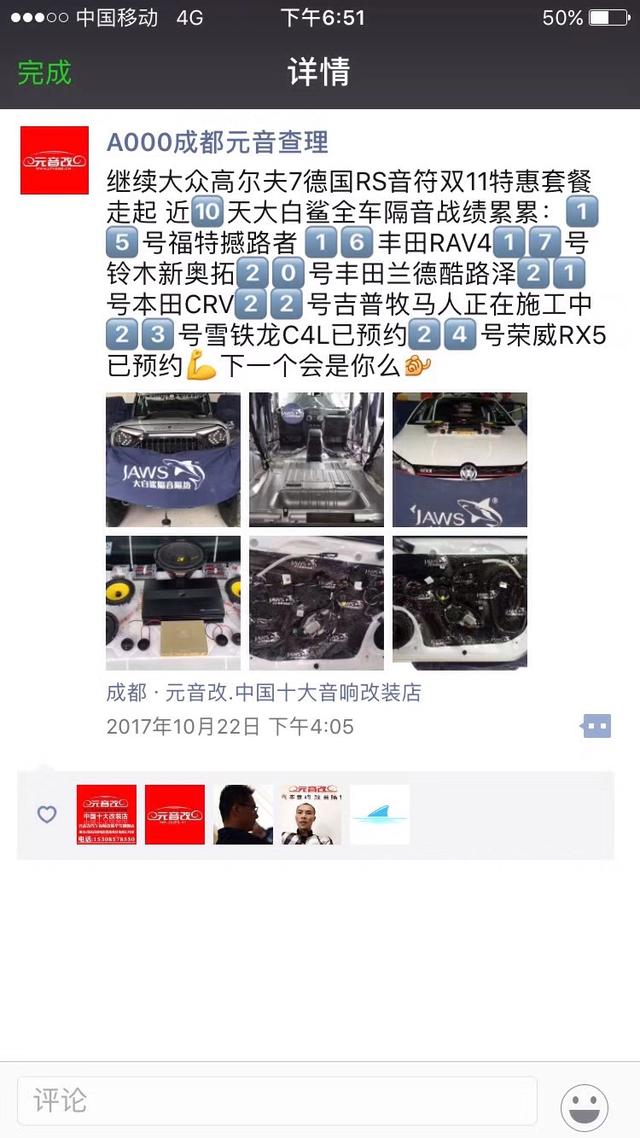
Task: Open liker avatar of man in profile
Action: [243, 814]
